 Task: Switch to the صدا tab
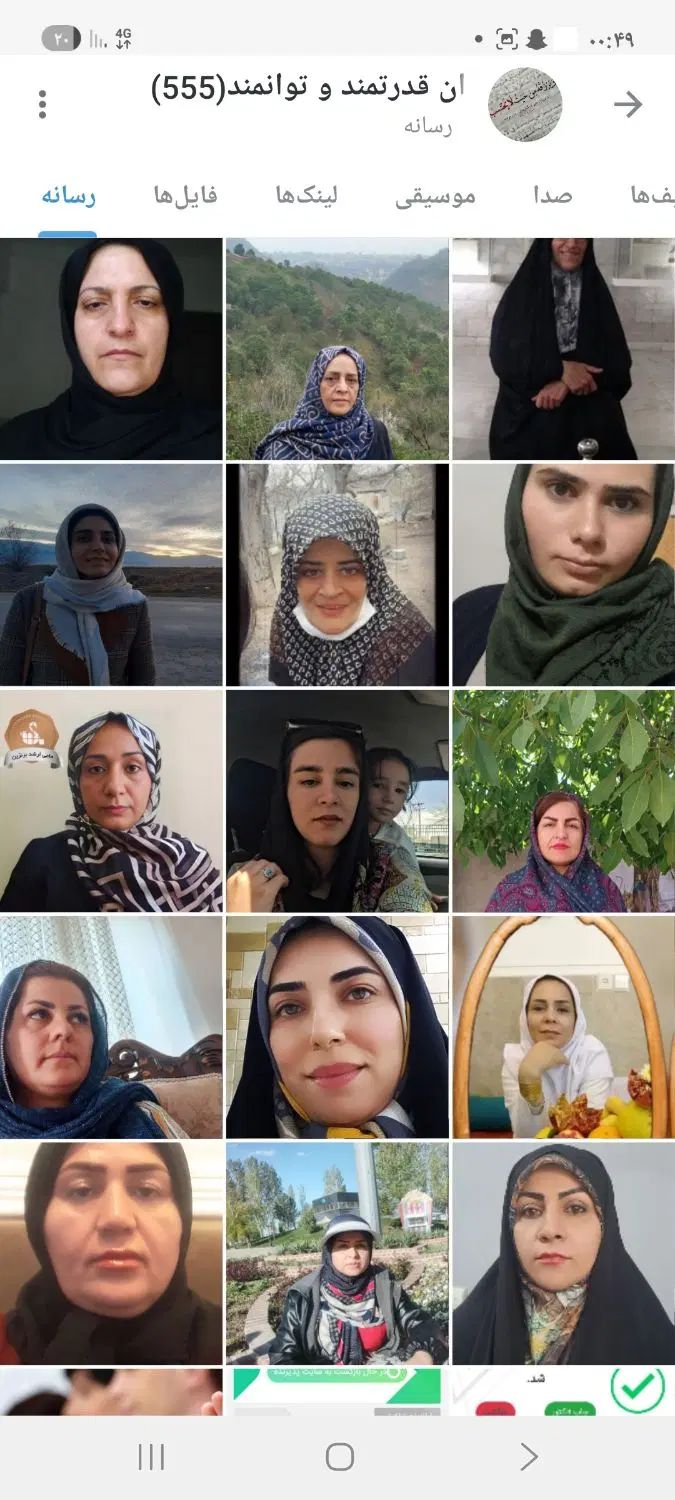pos(552,196)
